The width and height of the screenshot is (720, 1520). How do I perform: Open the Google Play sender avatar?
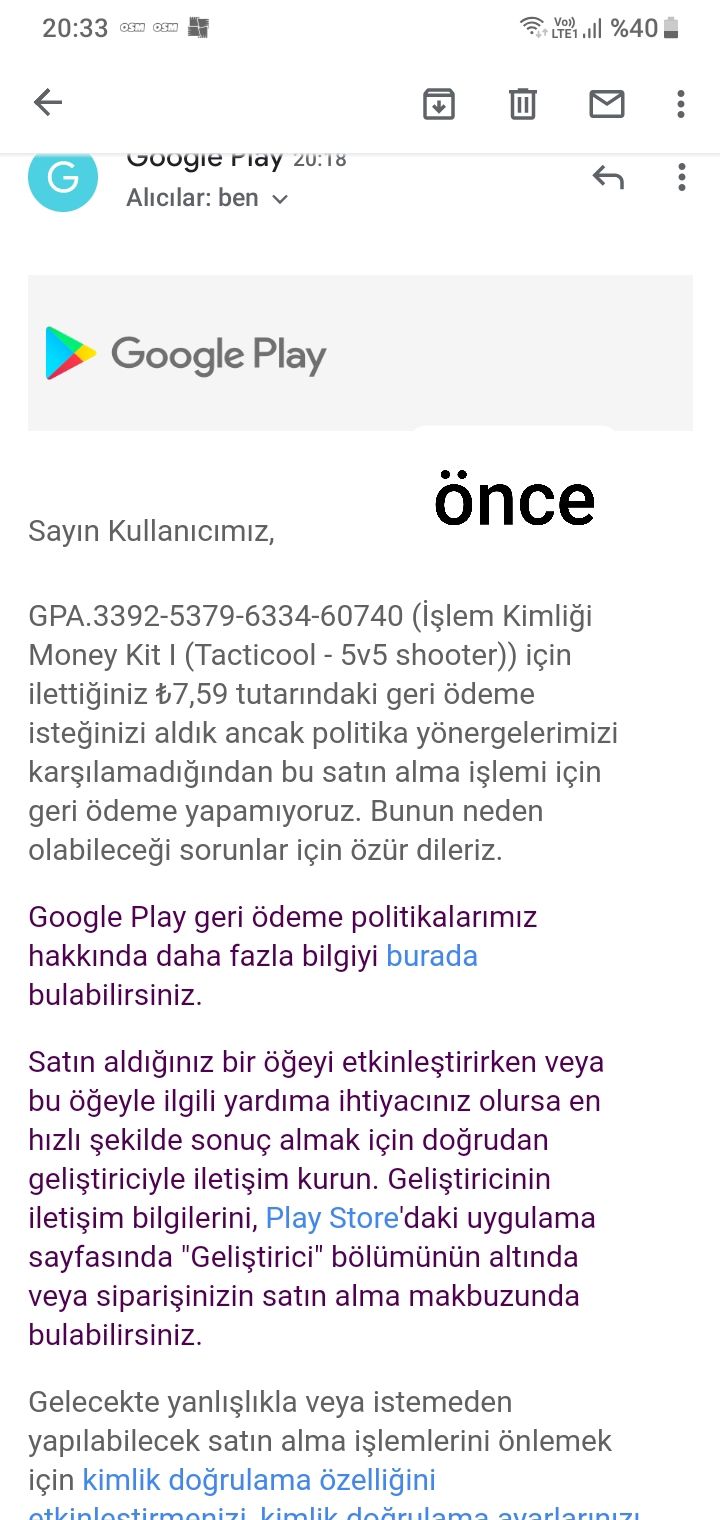coord(63,179)
